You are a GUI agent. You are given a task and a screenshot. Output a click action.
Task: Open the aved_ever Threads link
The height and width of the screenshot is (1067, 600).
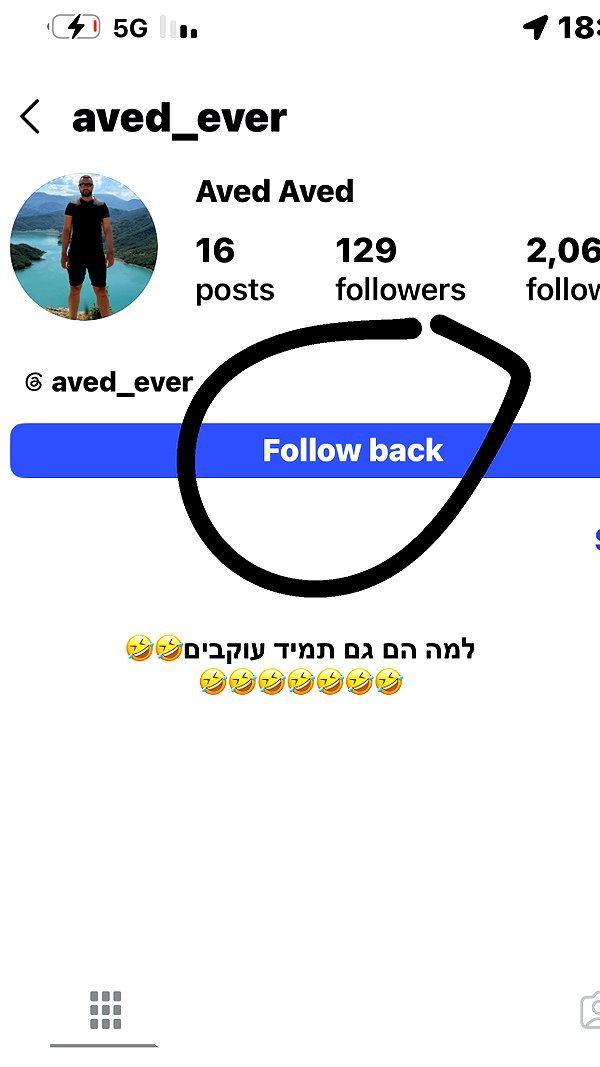pos(109,382)
